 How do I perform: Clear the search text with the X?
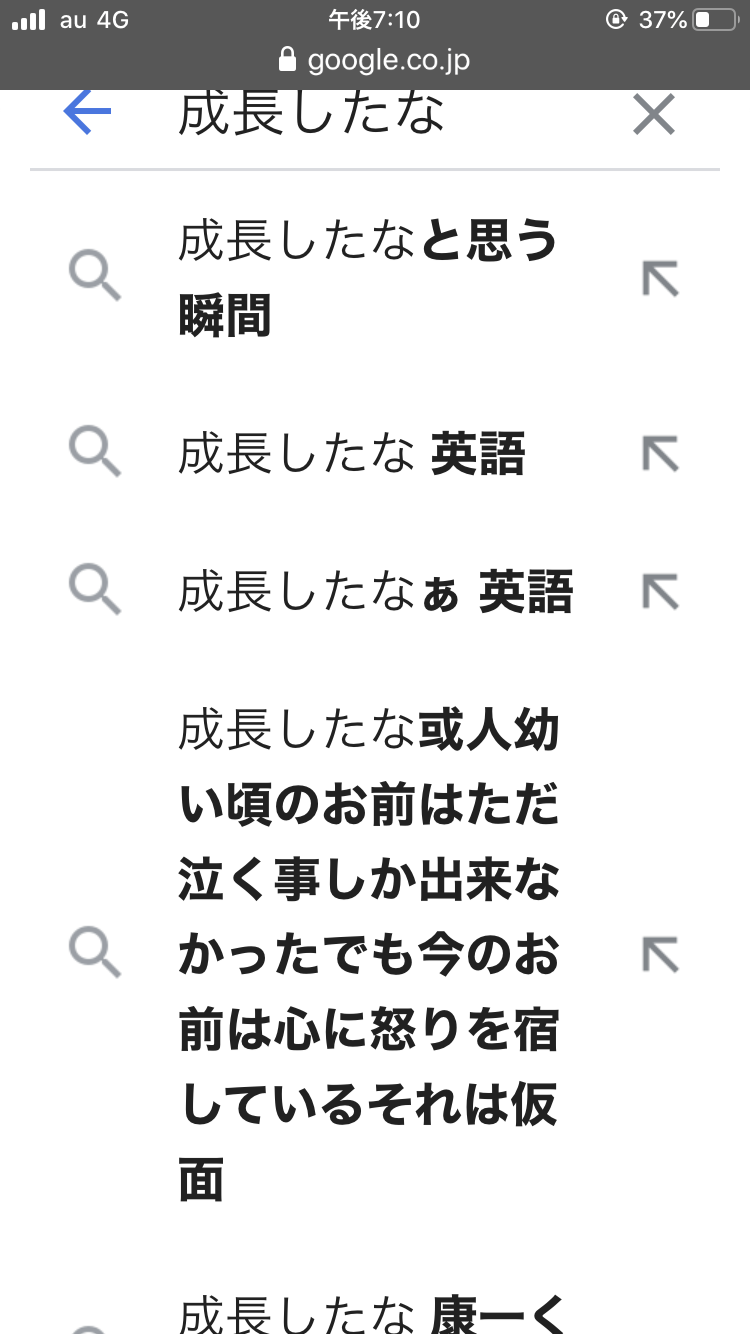click(655, 115)
